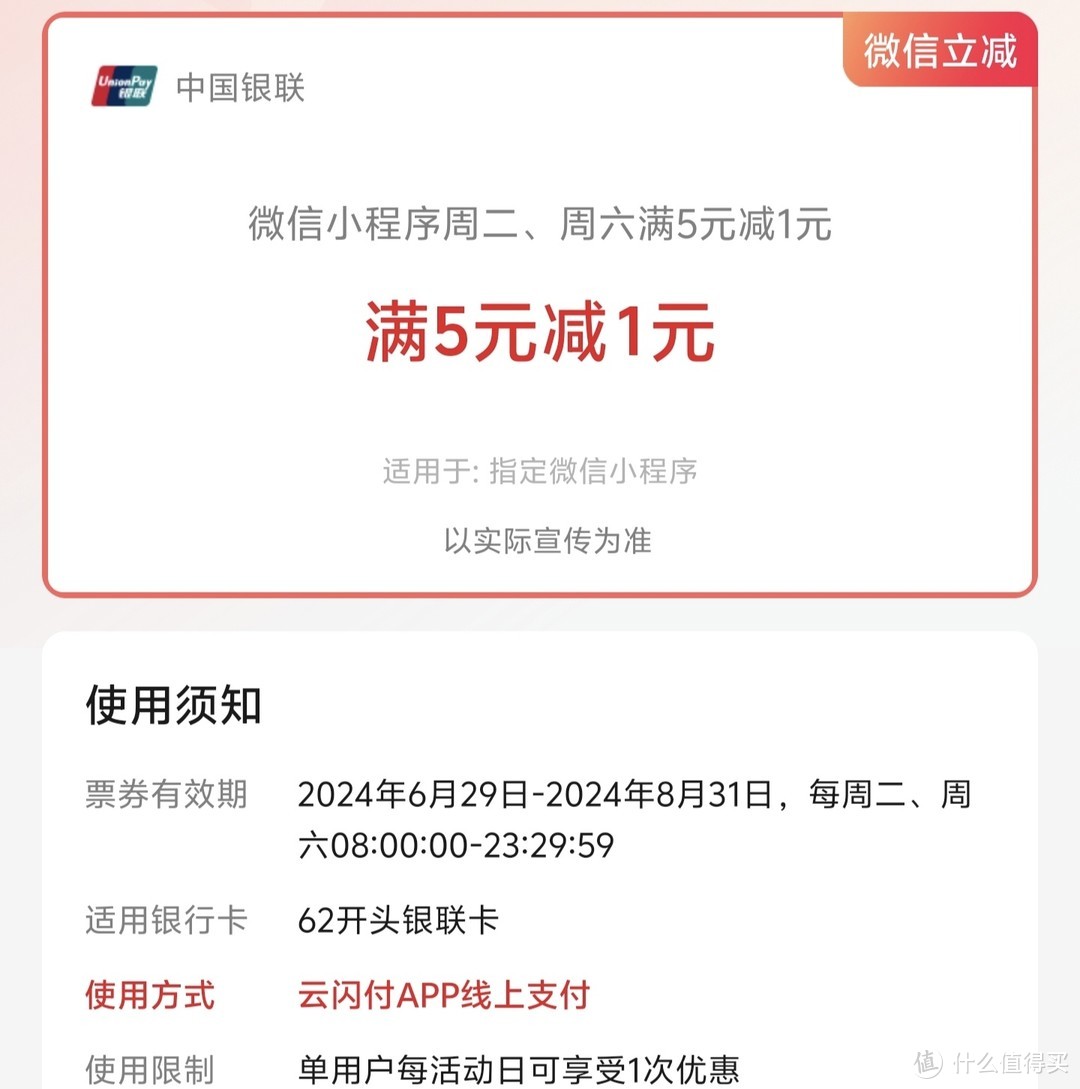Toggle the 微信立减 promotion label

[x=938, y=48]
